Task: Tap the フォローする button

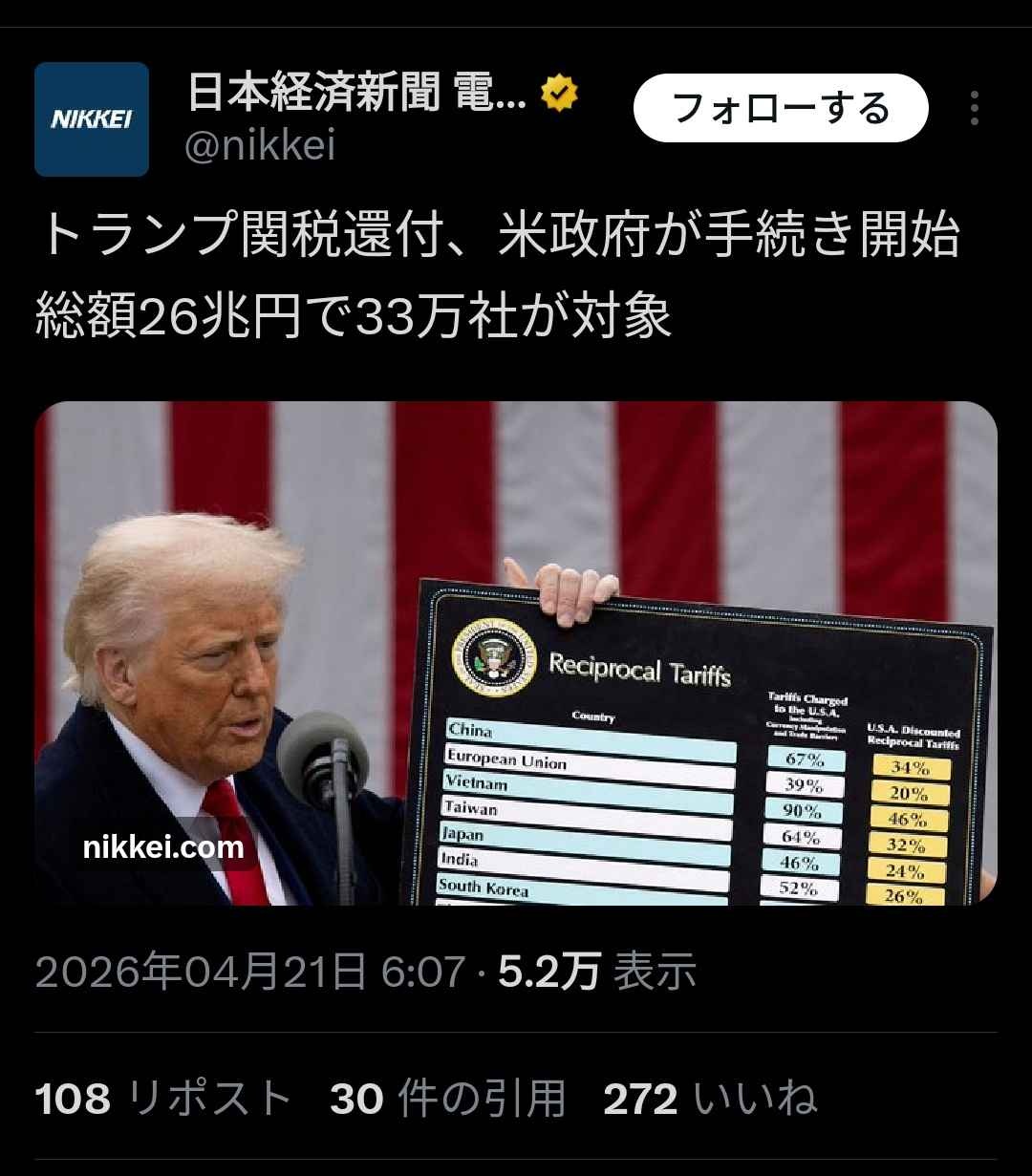Action: (x=780, y=108)
